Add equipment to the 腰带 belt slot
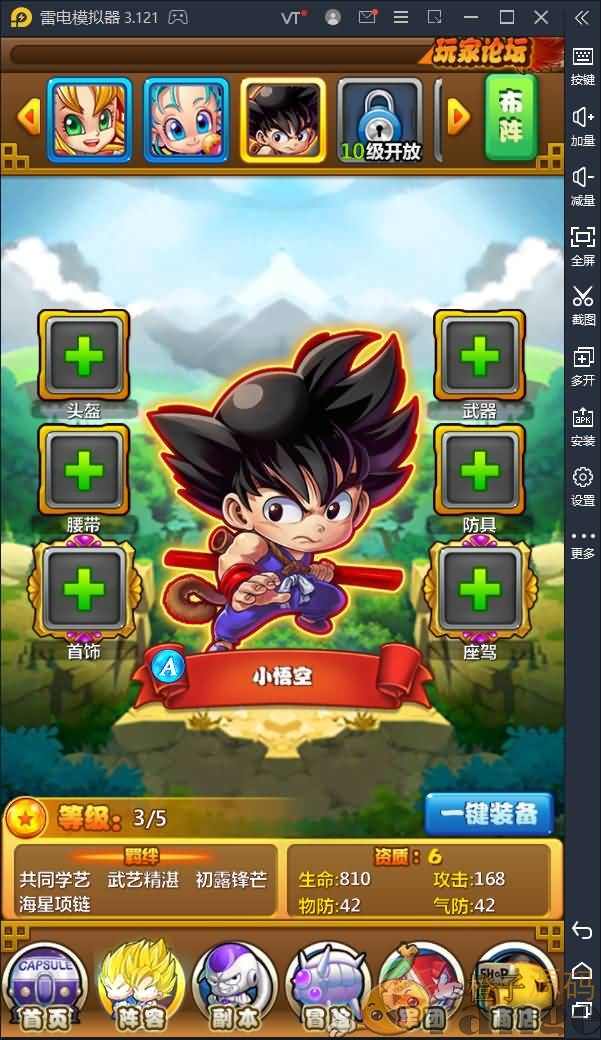The height and width of the screenshot is (1040, 601). click(x=84, y=470)
